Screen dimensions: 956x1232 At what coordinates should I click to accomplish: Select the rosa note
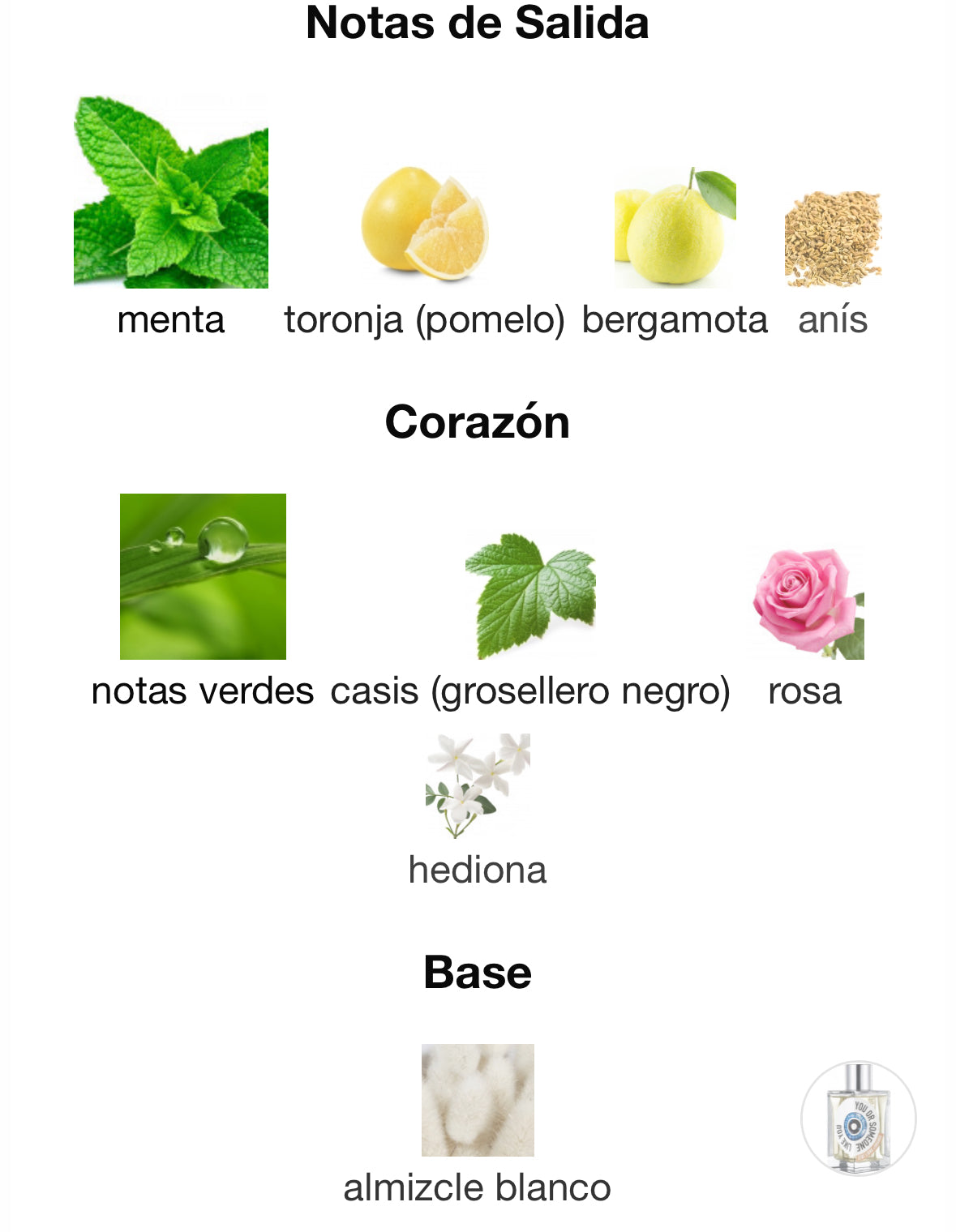pos(808,604)
